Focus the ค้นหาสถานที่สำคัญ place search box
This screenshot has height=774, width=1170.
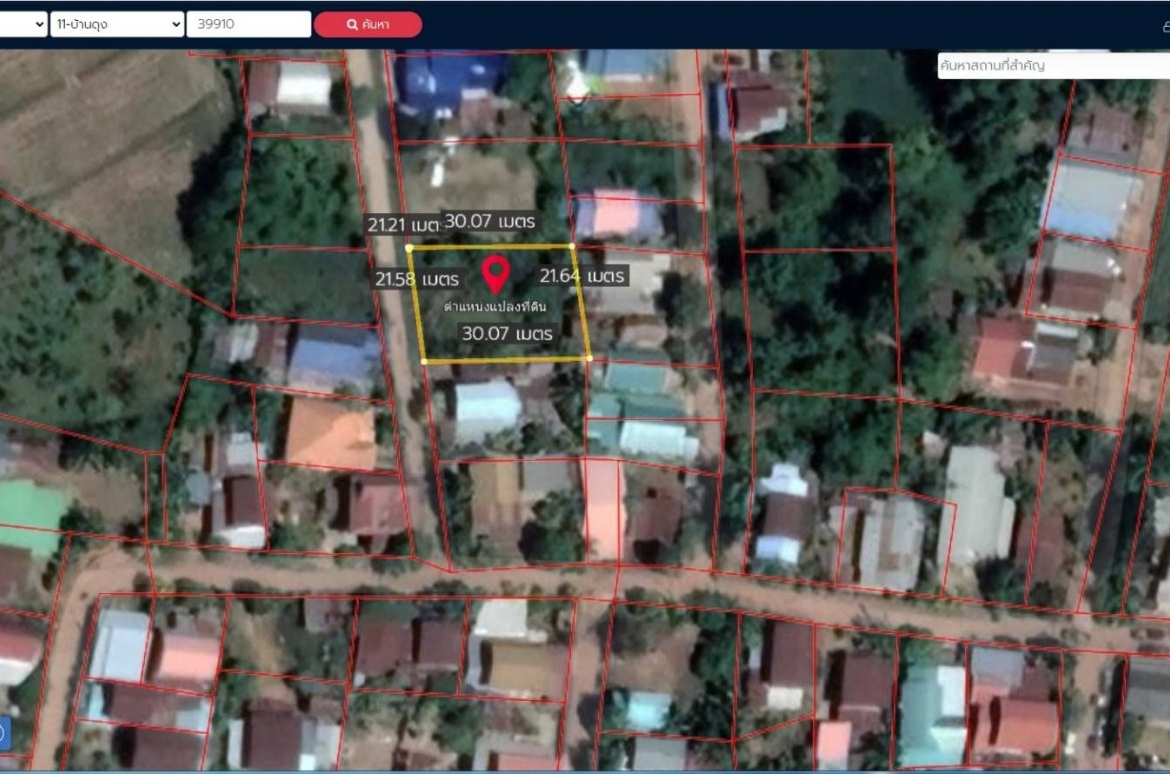point(1052,66)
